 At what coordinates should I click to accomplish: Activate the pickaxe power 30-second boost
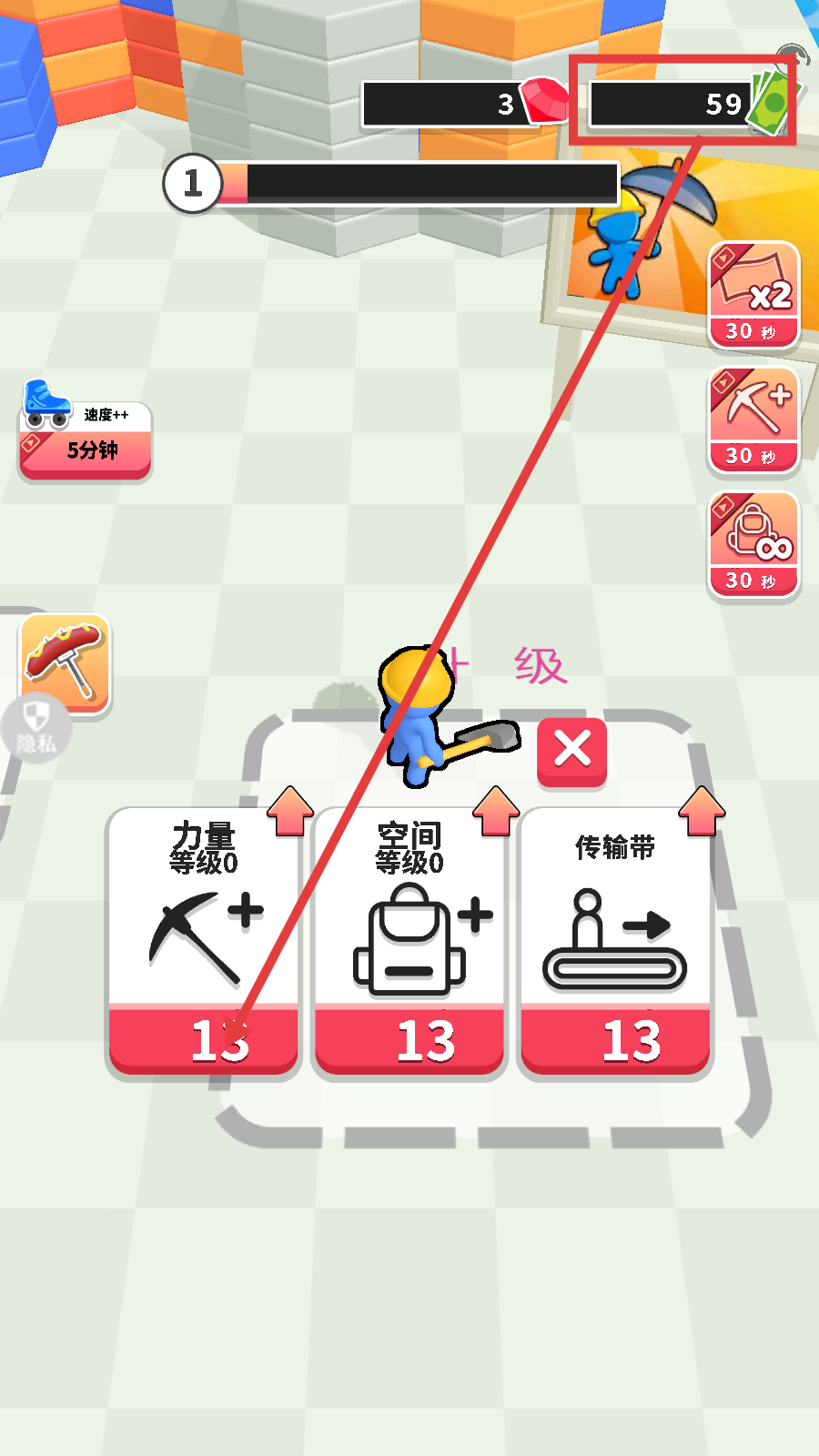(x=753, y=420)
